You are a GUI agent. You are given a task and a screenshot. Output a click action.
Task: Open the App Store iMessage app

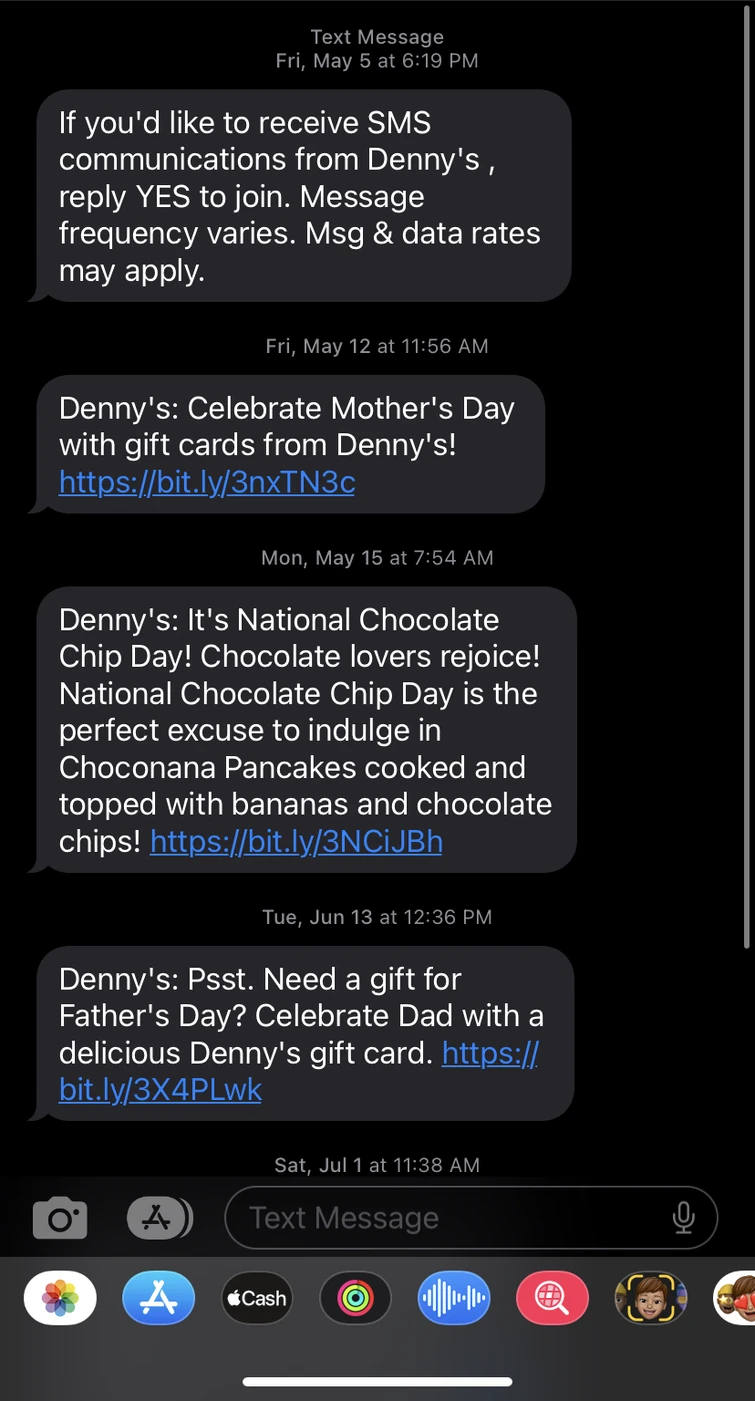158,1297
